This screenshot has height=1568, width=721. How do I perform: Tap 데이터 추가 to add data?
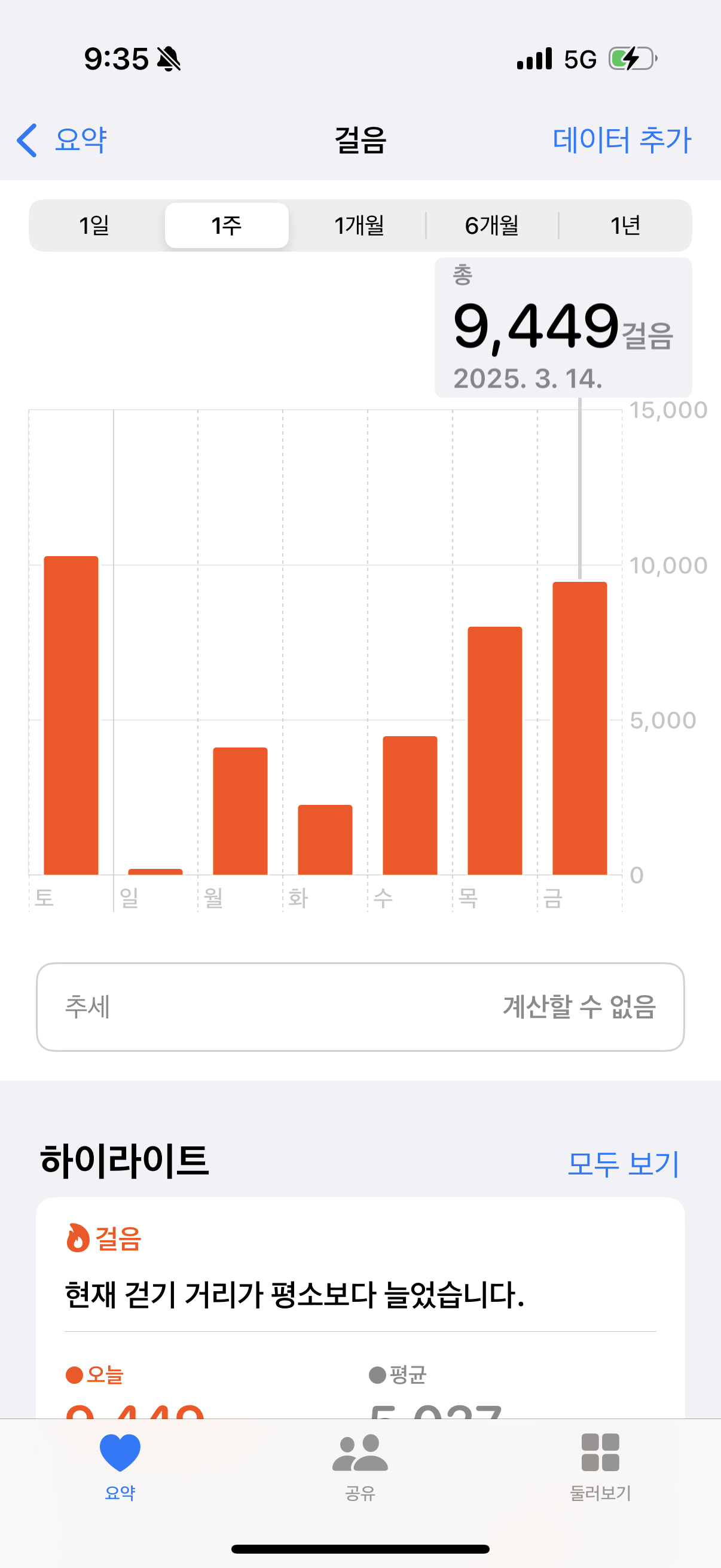click(x=621, y=140)
